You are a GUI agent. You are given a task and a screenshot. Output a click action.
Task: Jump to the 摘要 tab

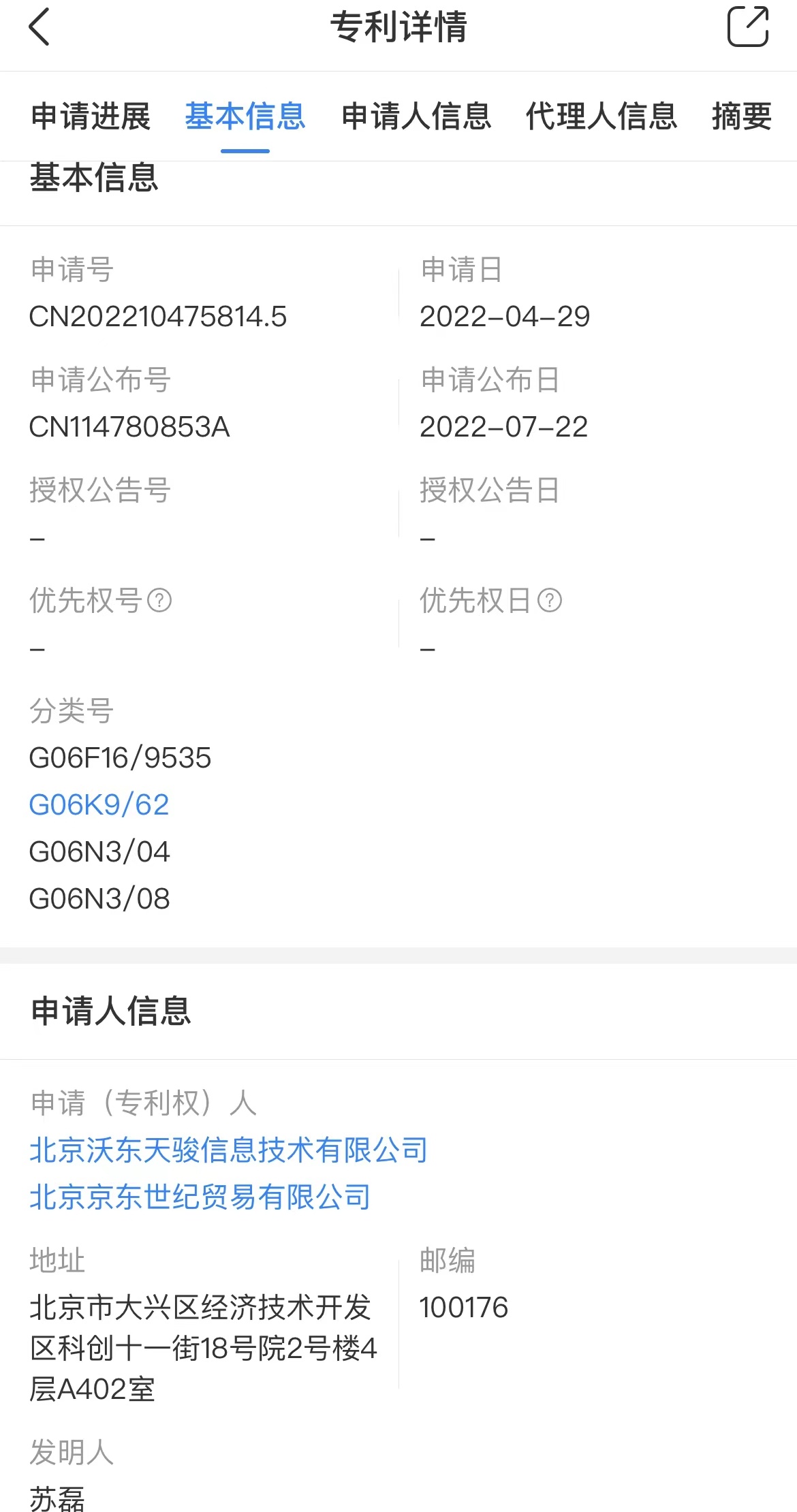741,116
